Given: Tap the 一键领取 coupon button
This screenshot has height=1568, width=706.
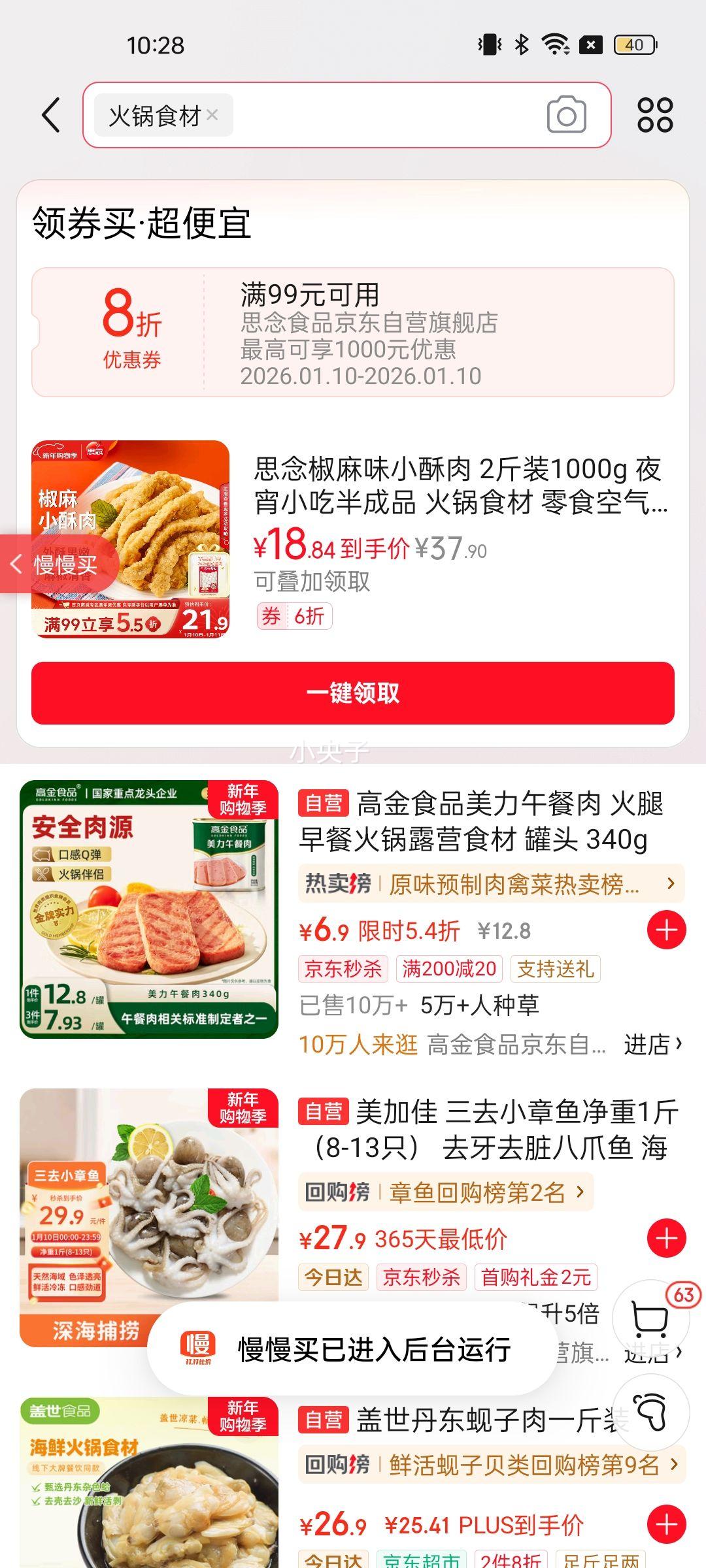Looking at the screenshot, I should [353, 693].
